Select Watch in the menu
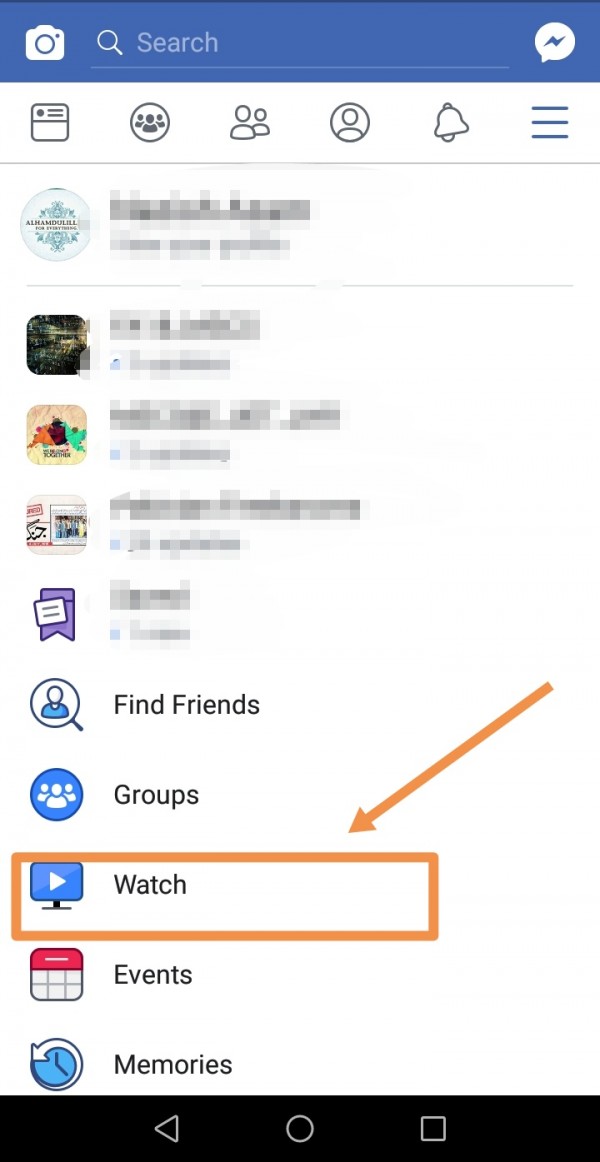This screenshot has width=600, height=1162. 150,885
